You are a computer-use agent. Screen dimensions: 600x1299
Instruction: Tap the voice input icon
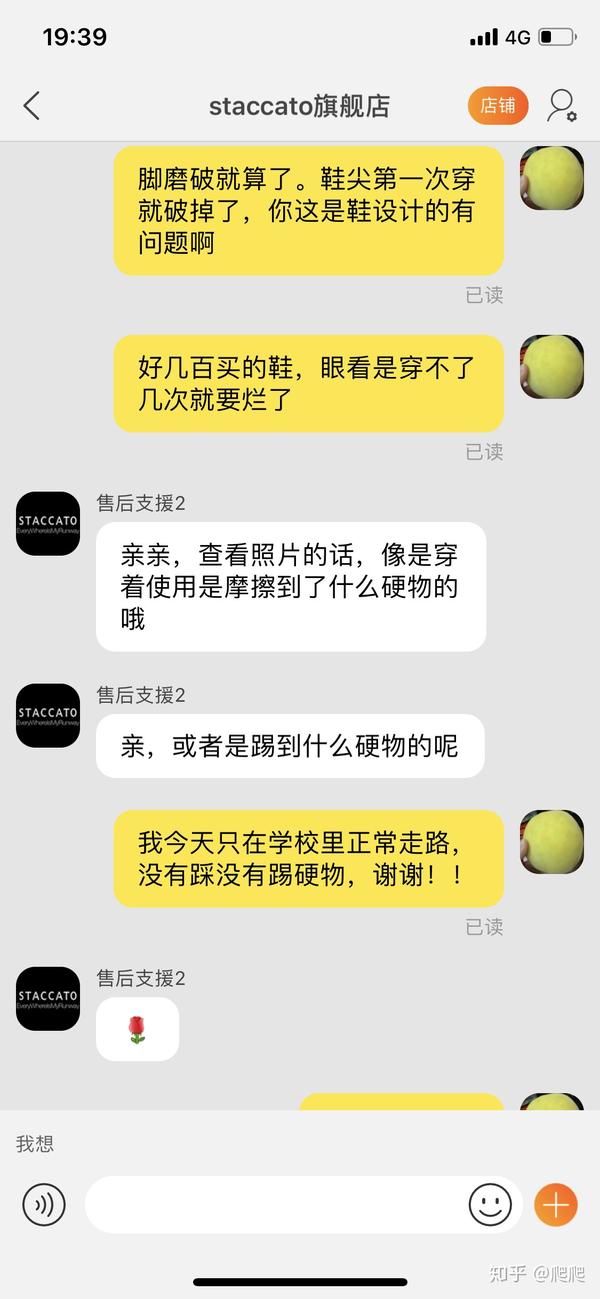pyautogui.click(x=44, y=1205)
